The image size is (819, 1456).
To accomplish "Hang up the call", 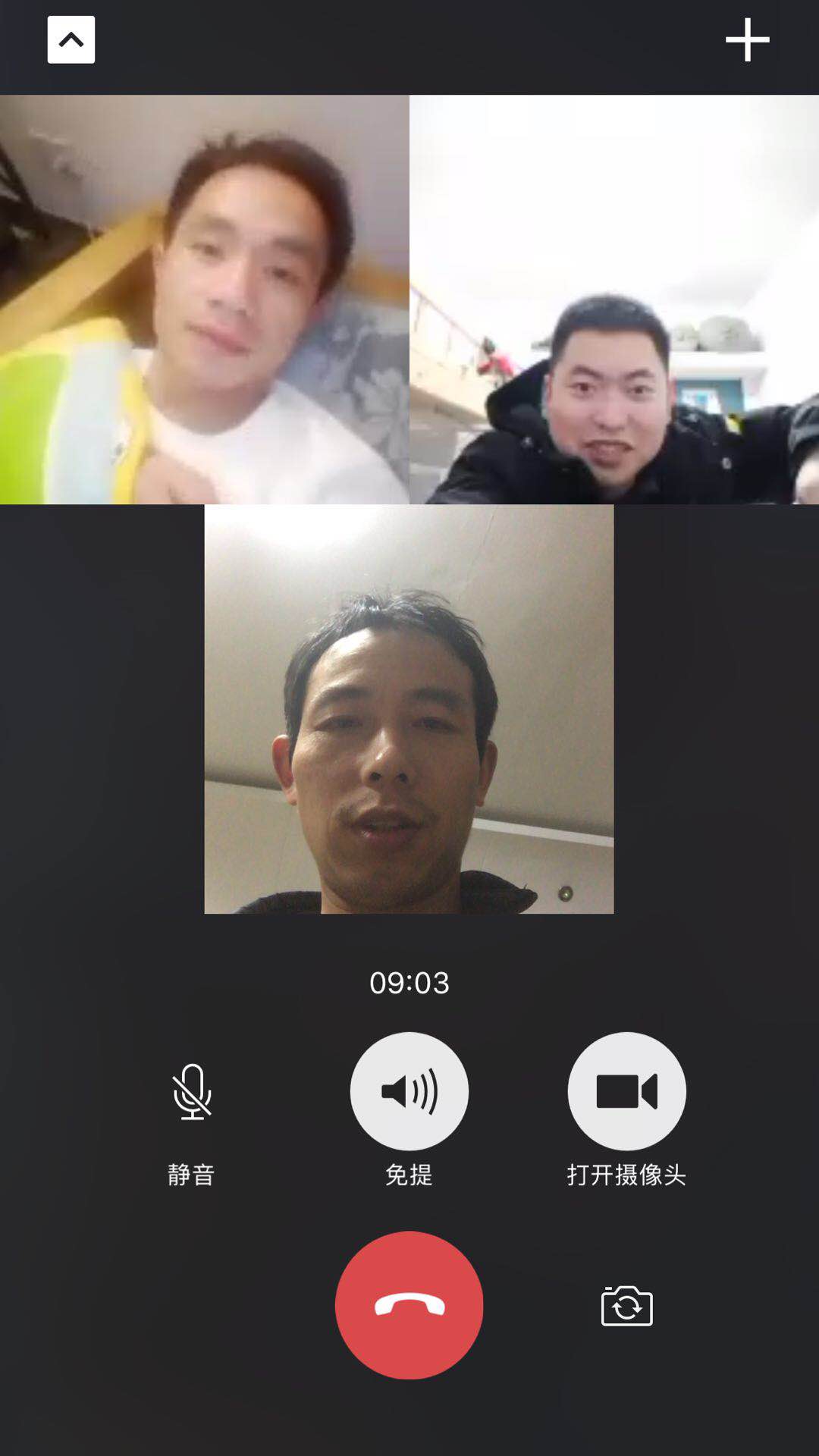I will point(409,1304).
